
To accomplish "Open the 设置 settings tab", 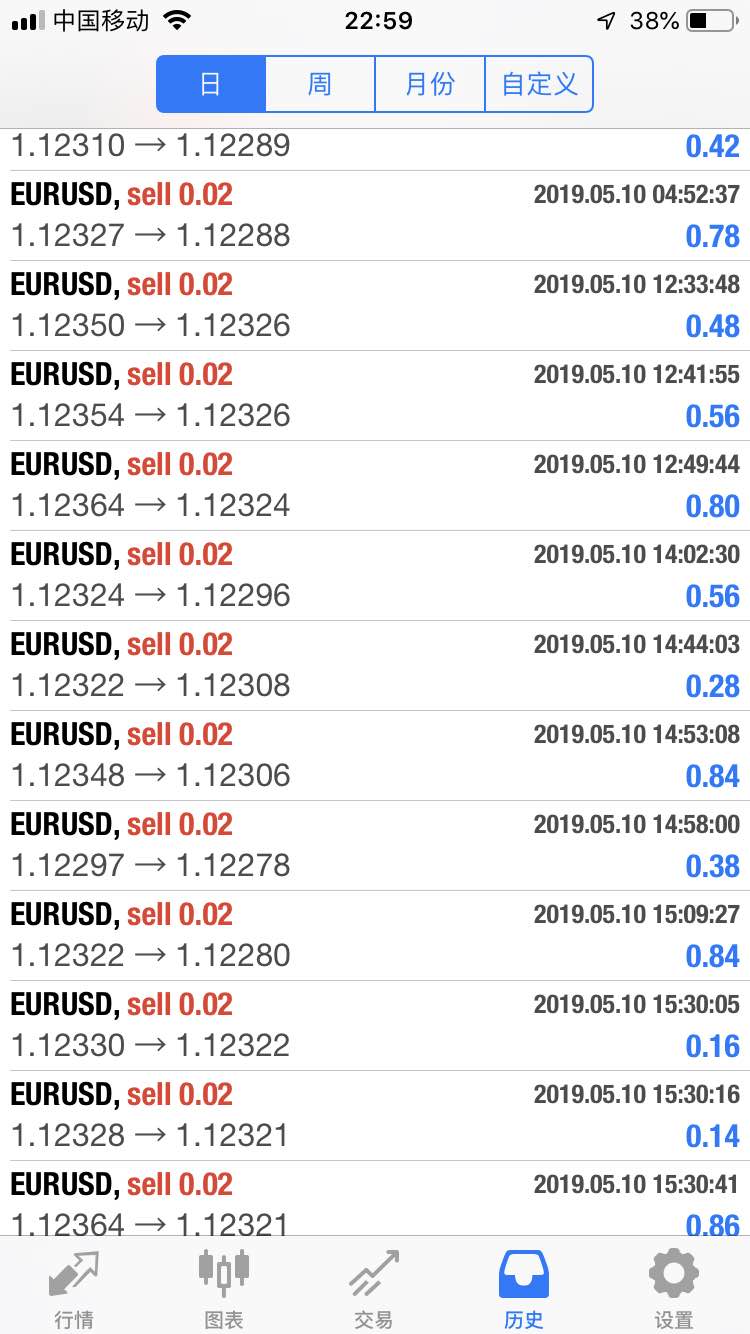I will tap(674, 1288).
